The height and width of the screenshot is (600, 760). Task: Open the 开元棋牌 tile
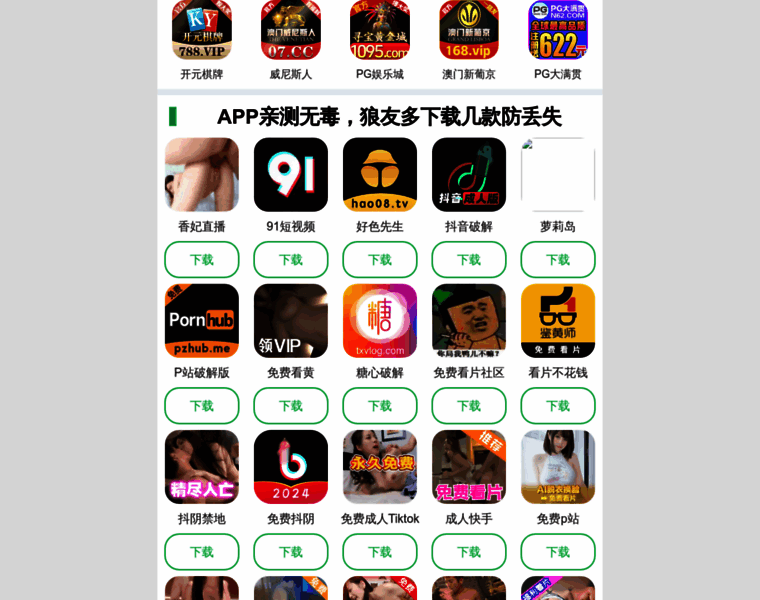pos(202,30)
